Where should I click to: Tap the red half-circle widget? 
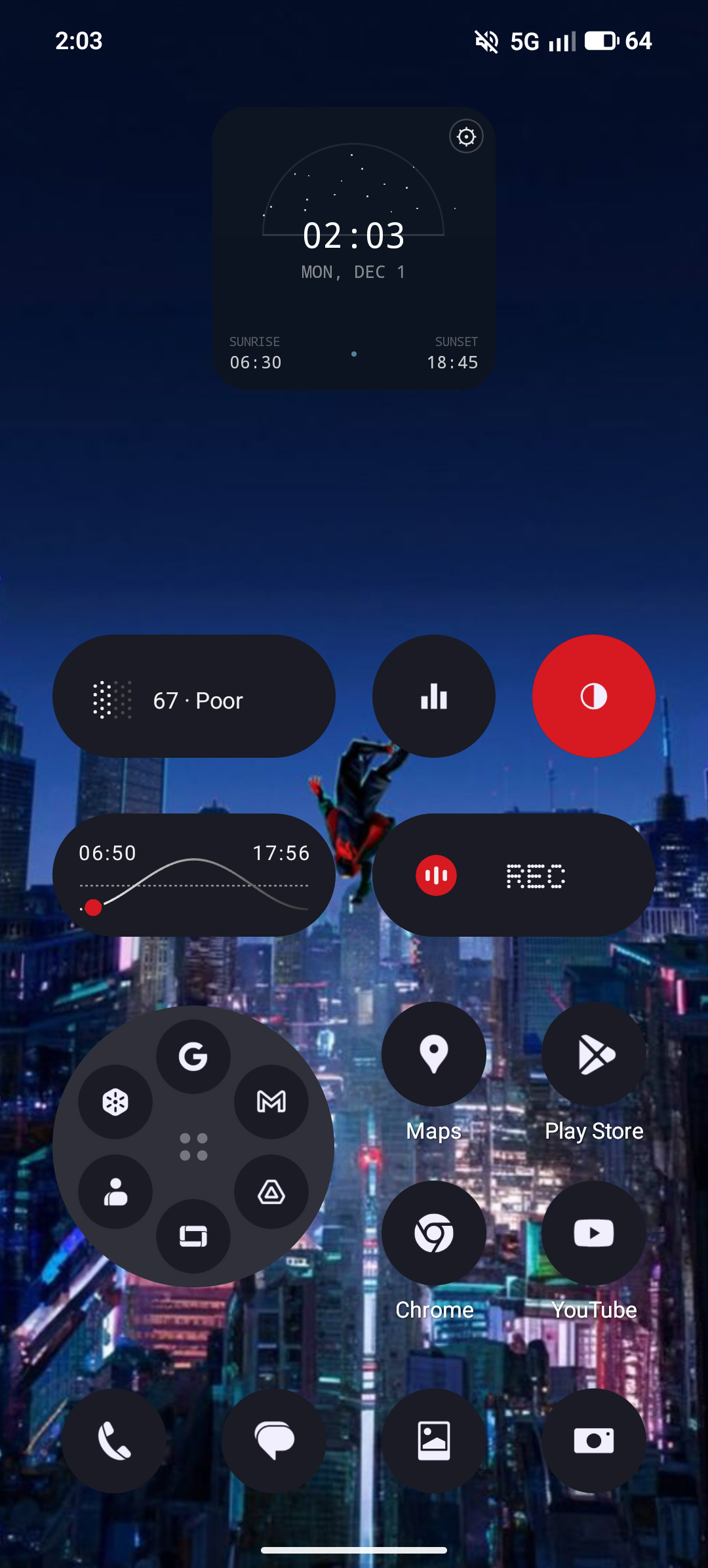tap(594, 696)
